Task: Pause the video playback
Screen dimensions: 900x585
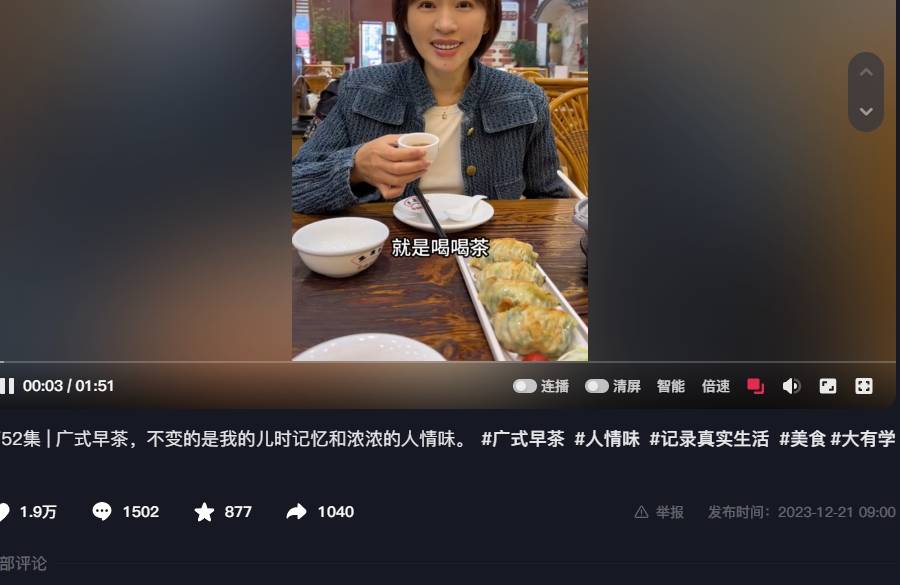Action: [x=6, y=386]
